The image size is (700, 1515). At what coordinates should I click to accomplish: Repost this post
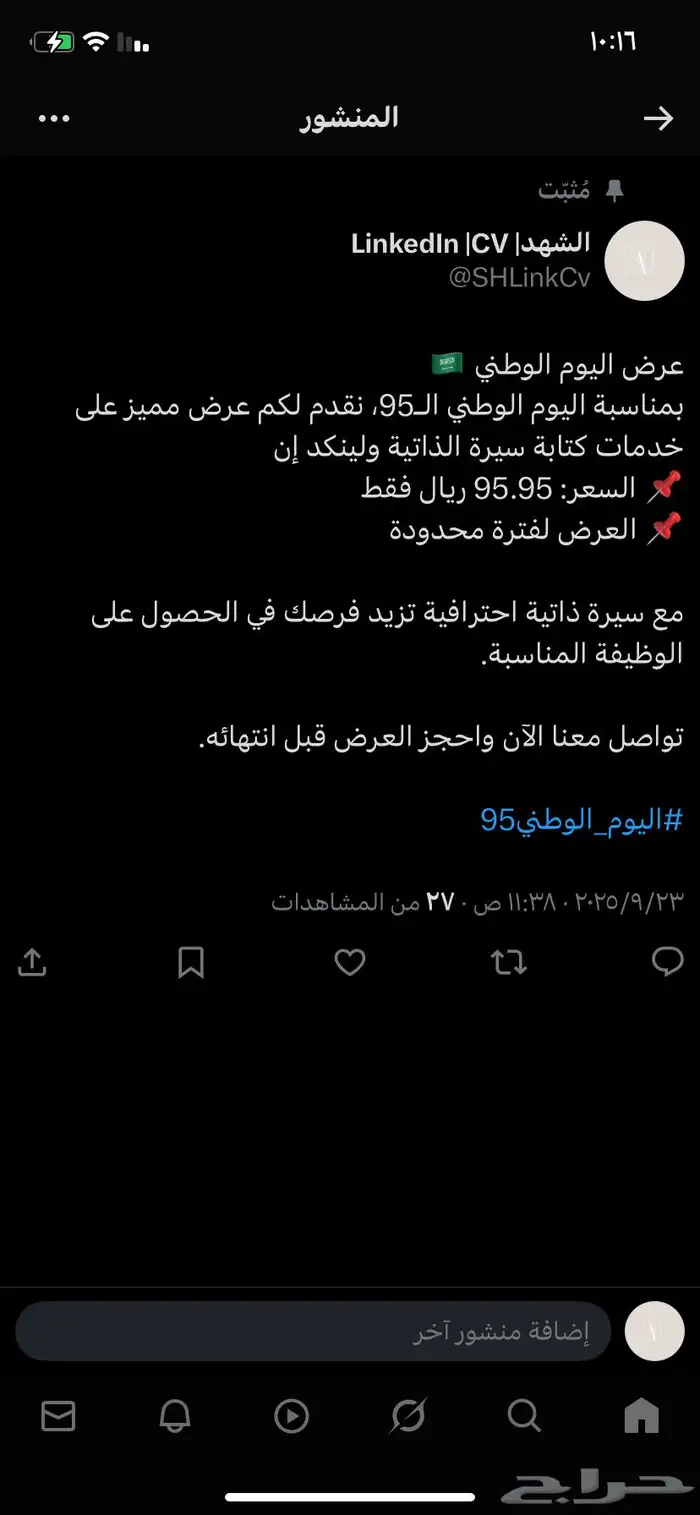pos(509,962)
